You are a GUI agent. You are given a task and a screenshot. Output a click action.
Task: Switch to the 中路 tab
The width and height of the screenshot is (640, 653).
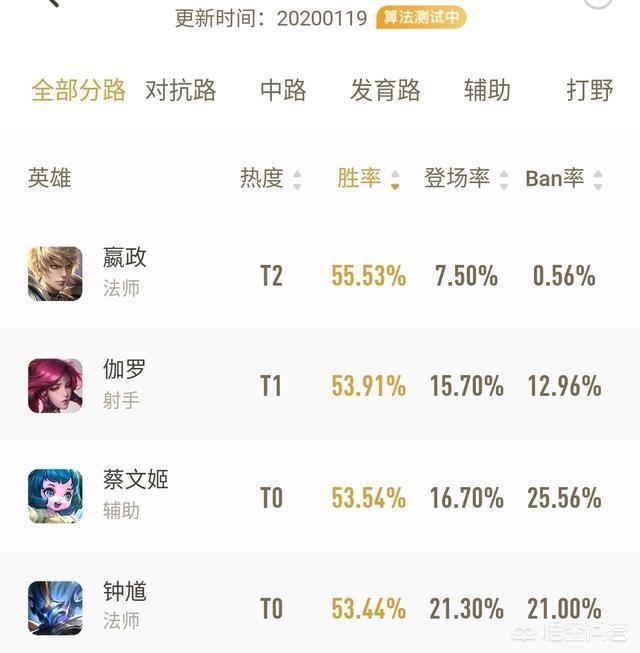pos(283,90)
